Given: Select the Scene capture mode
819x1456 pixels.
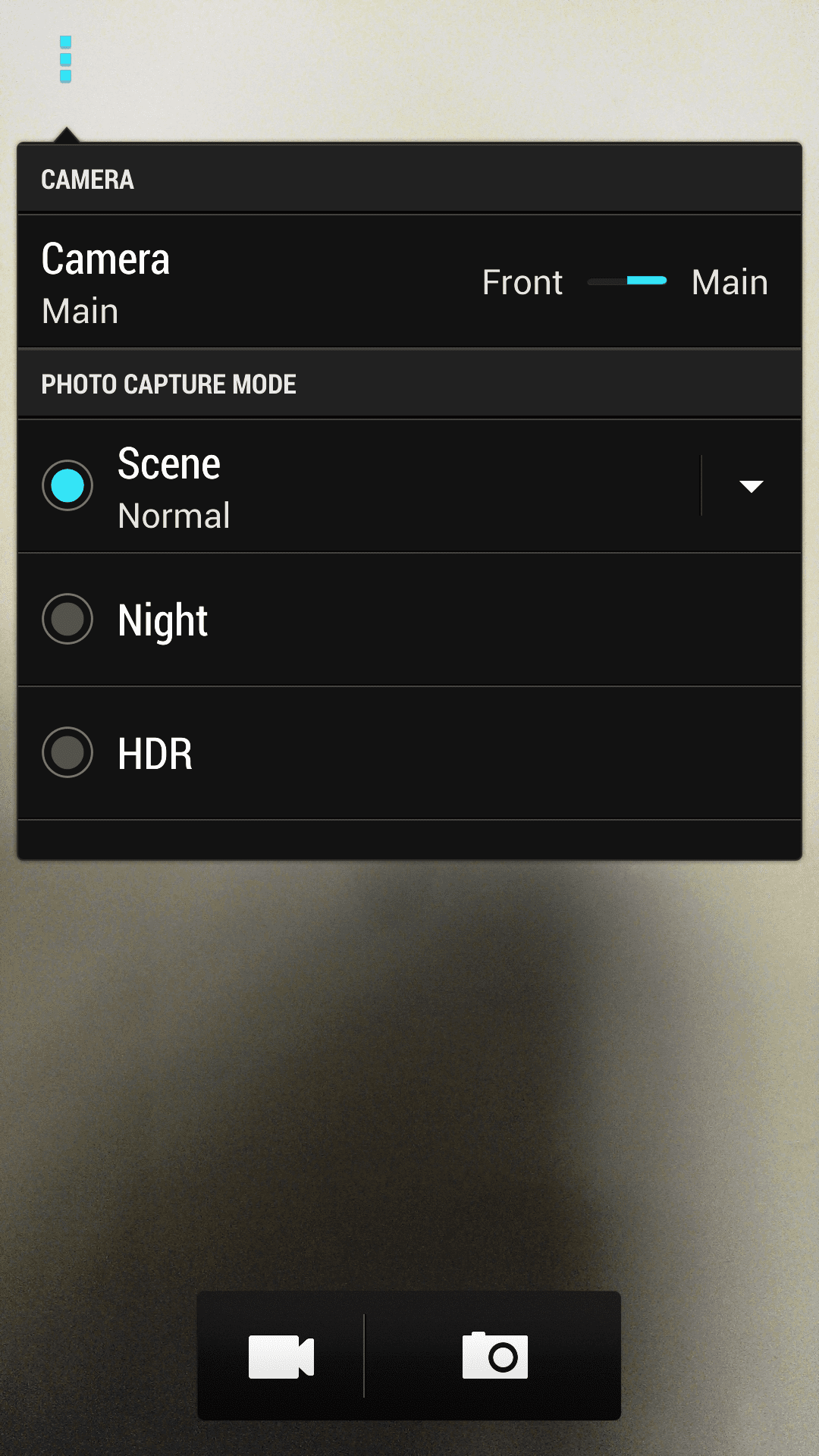Looking at the screenshot, I should click(x=67, y=485).
